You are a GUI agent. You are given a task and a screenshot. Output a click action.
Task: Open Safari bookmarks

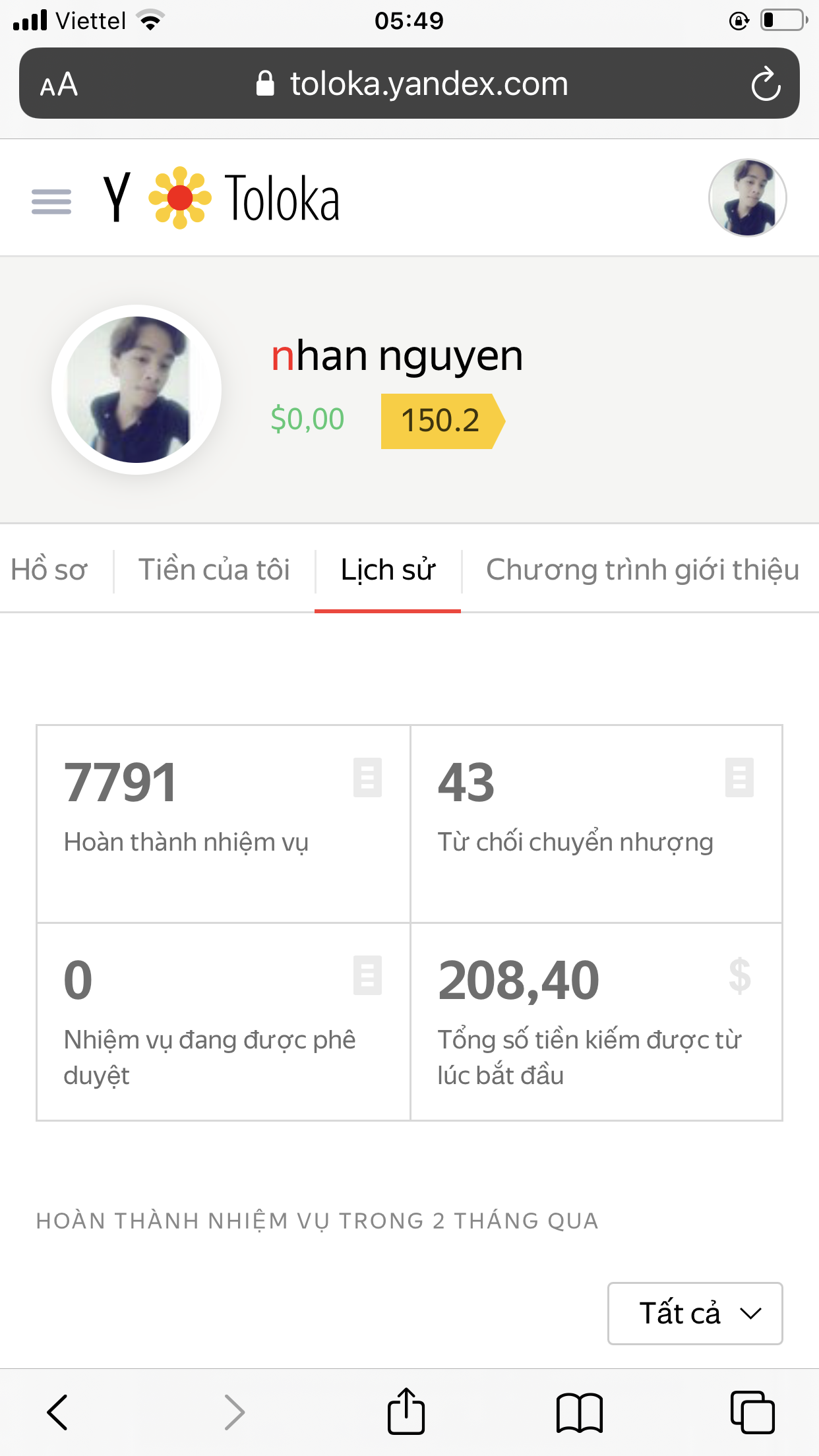580,1412
